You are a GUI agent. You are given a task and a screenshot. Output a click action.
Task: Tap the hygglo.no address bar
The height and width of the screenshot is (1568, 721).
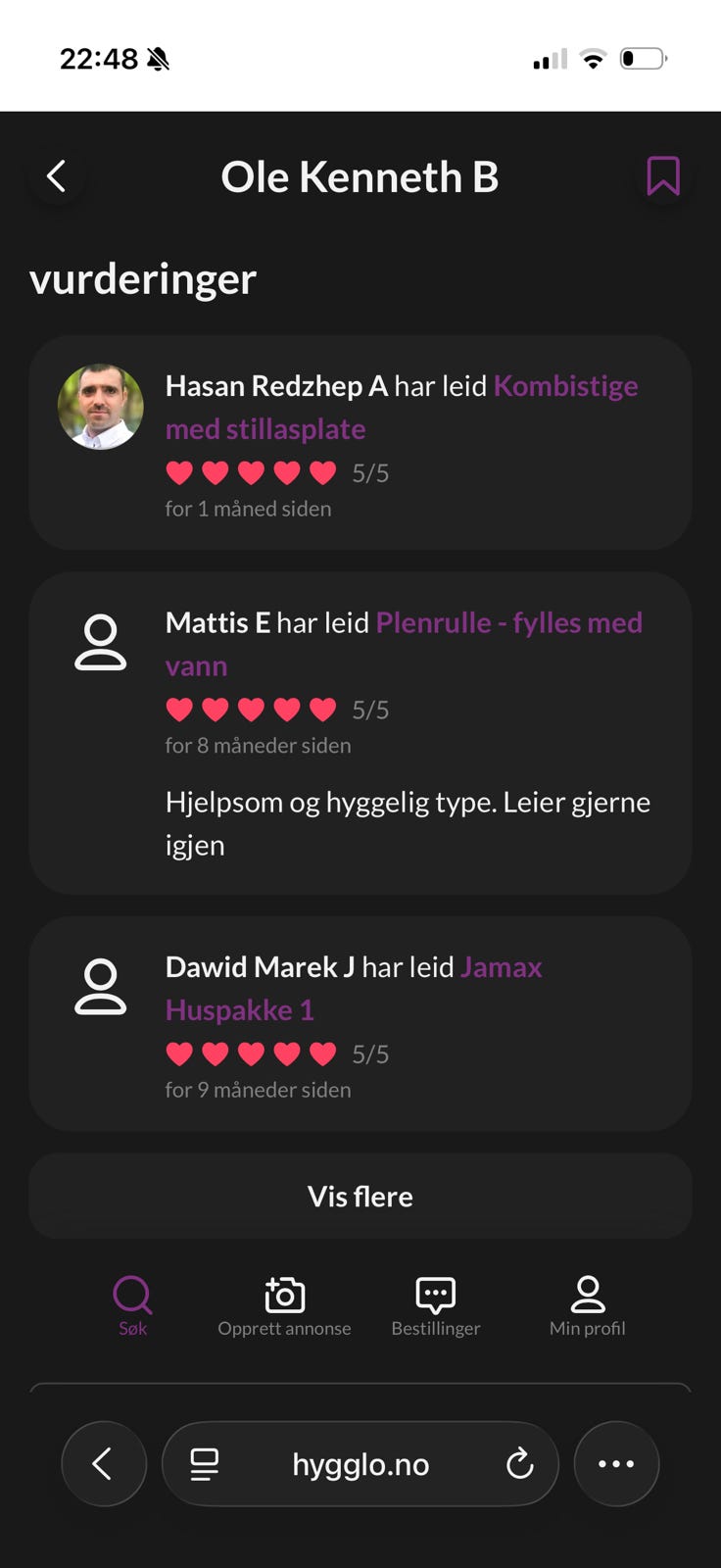click(360, 1464)
